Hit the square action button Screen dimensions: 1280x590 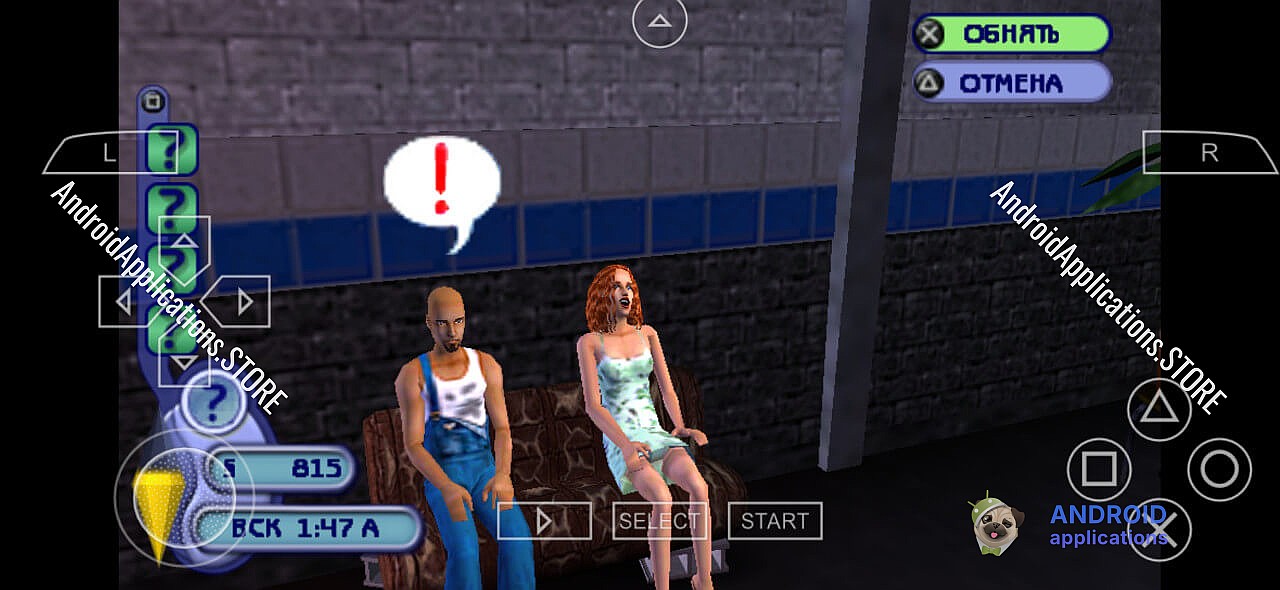(1099, 469)
